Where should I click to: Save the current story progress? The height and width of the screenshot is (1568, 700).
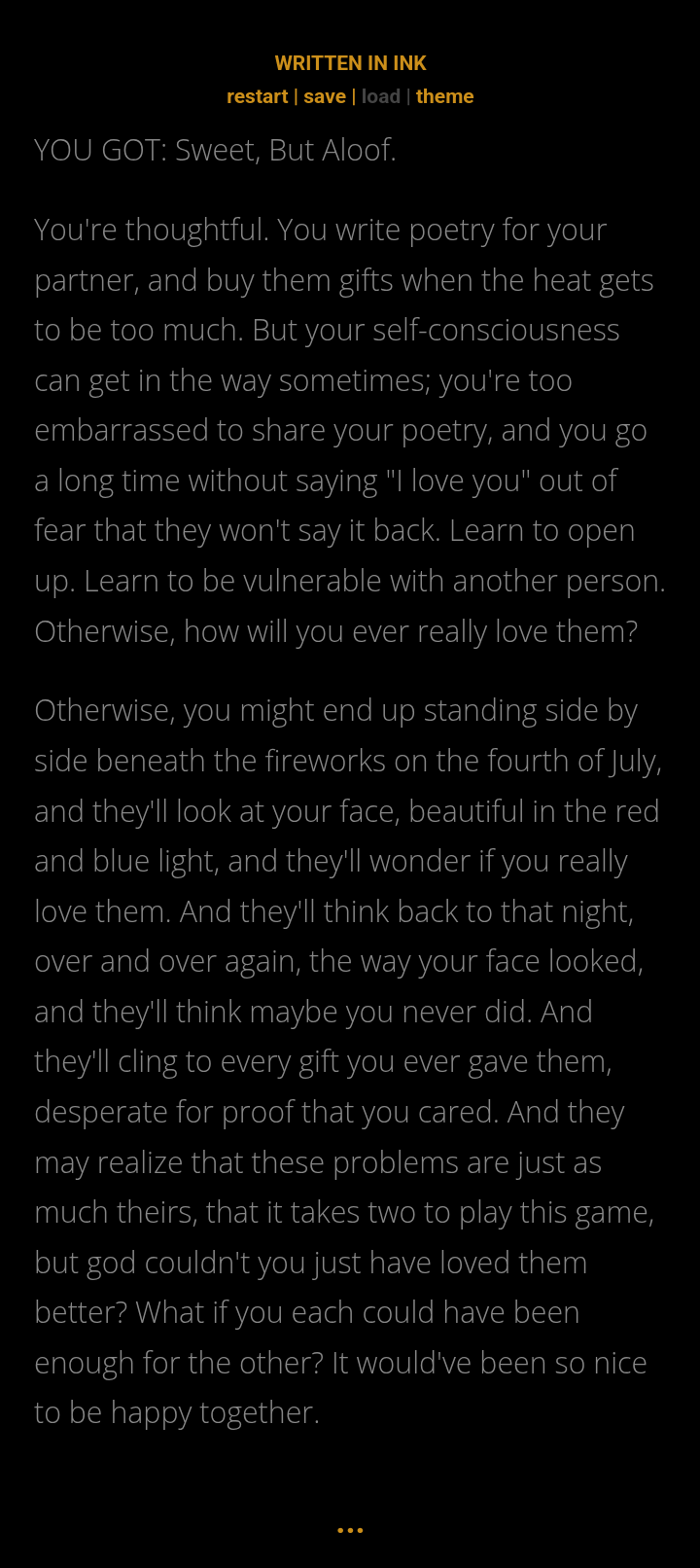pyautogui.click(x=325, y=96)
